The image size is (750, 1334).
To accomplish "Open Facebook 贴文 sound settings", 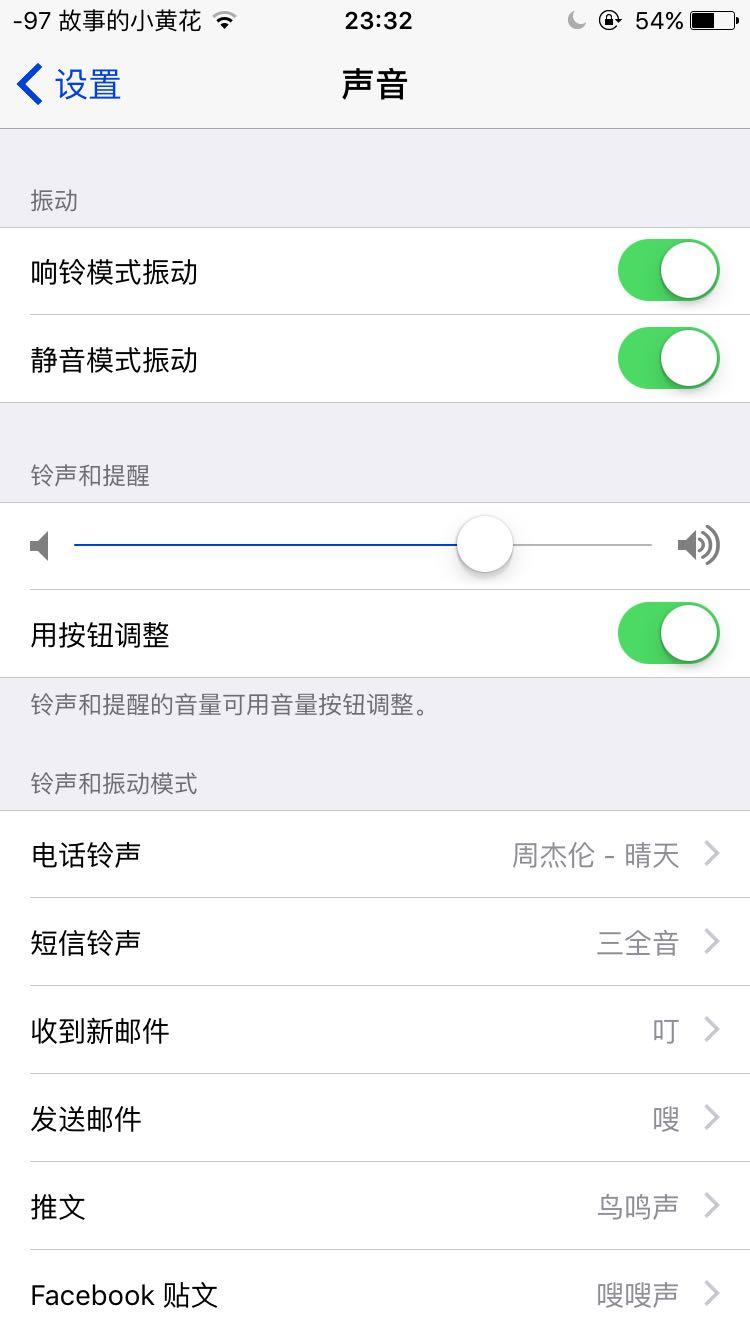I will (x=375, y=1293).
